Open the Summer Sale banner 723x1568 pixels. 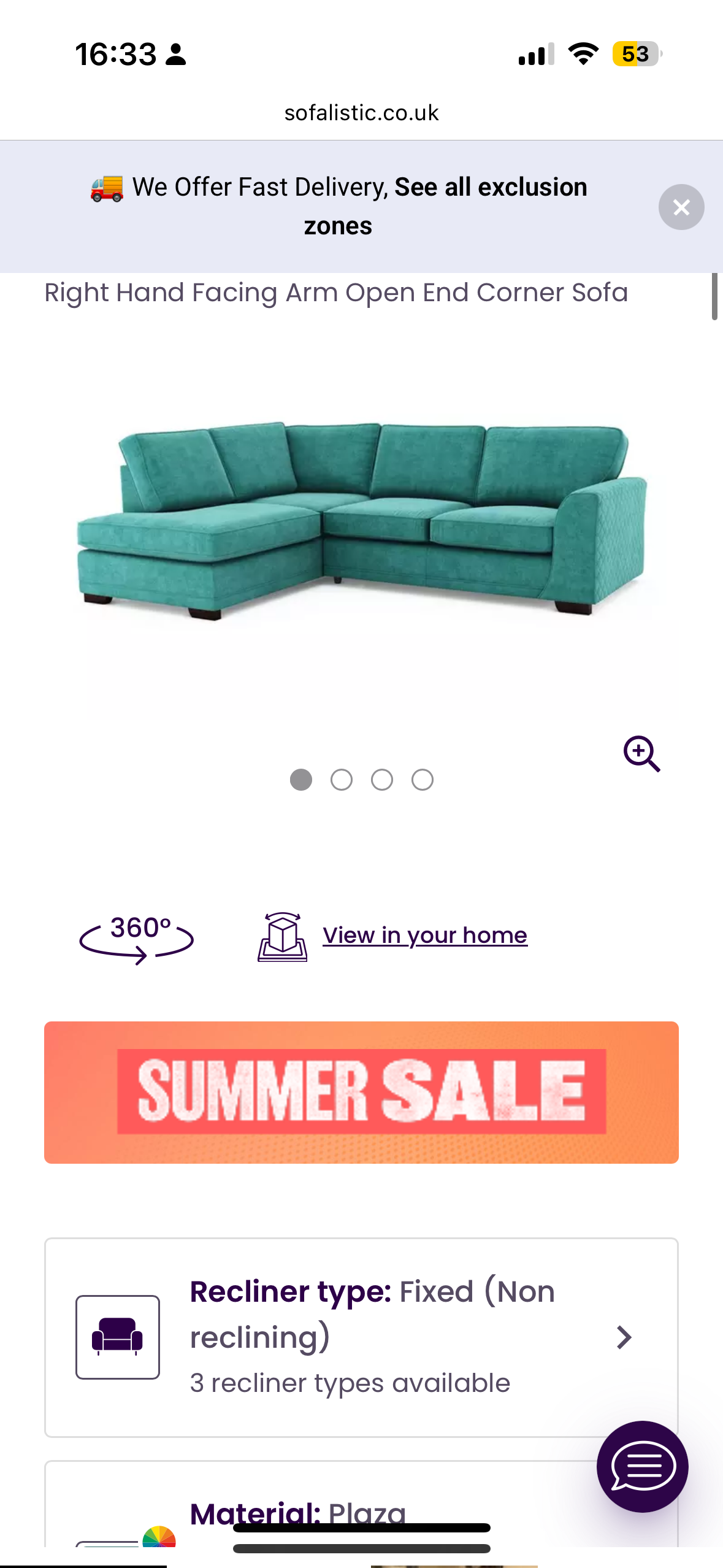pyautogui.click(x=361, y=1092)
